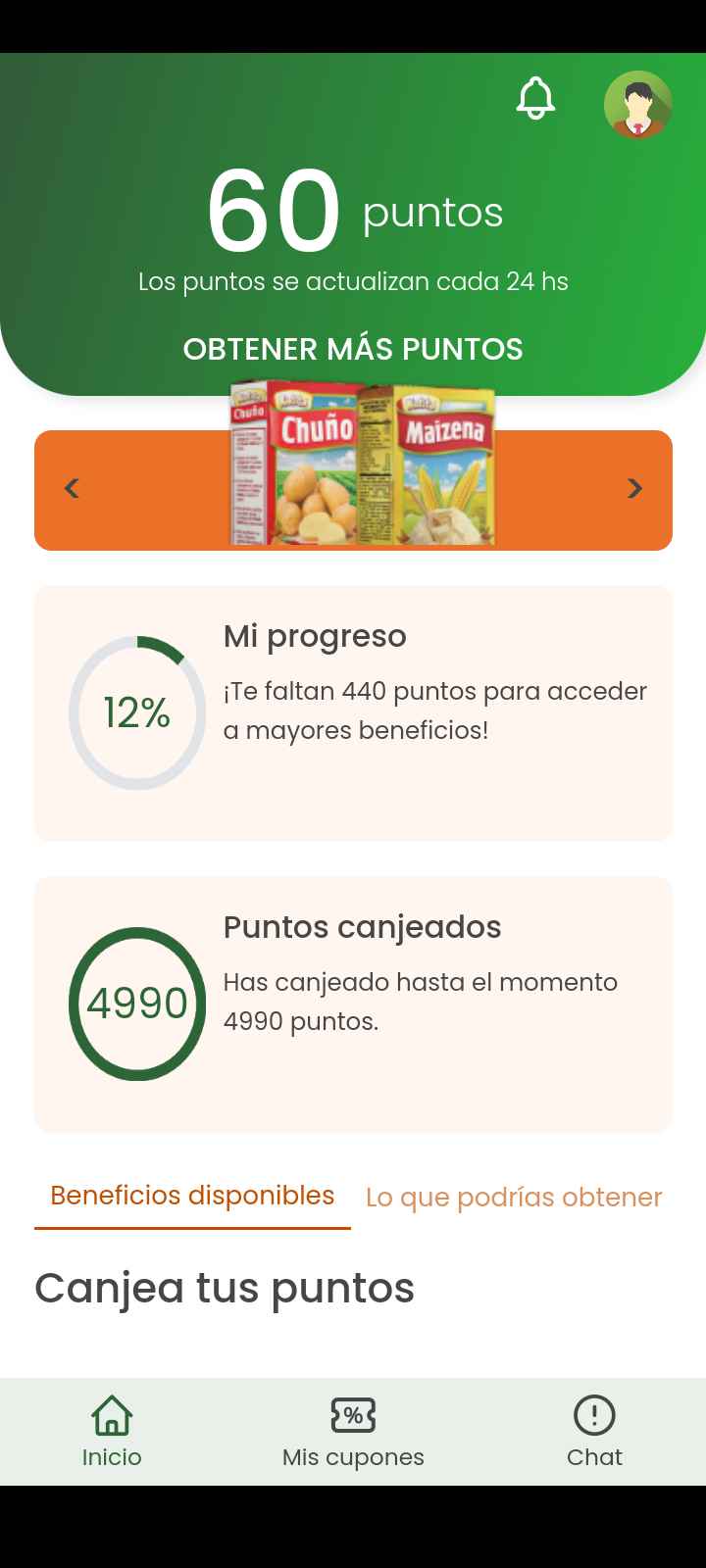This screenshot has width=706, height=1568.
Task: Open the profile avatar
Action: point(638,104)
